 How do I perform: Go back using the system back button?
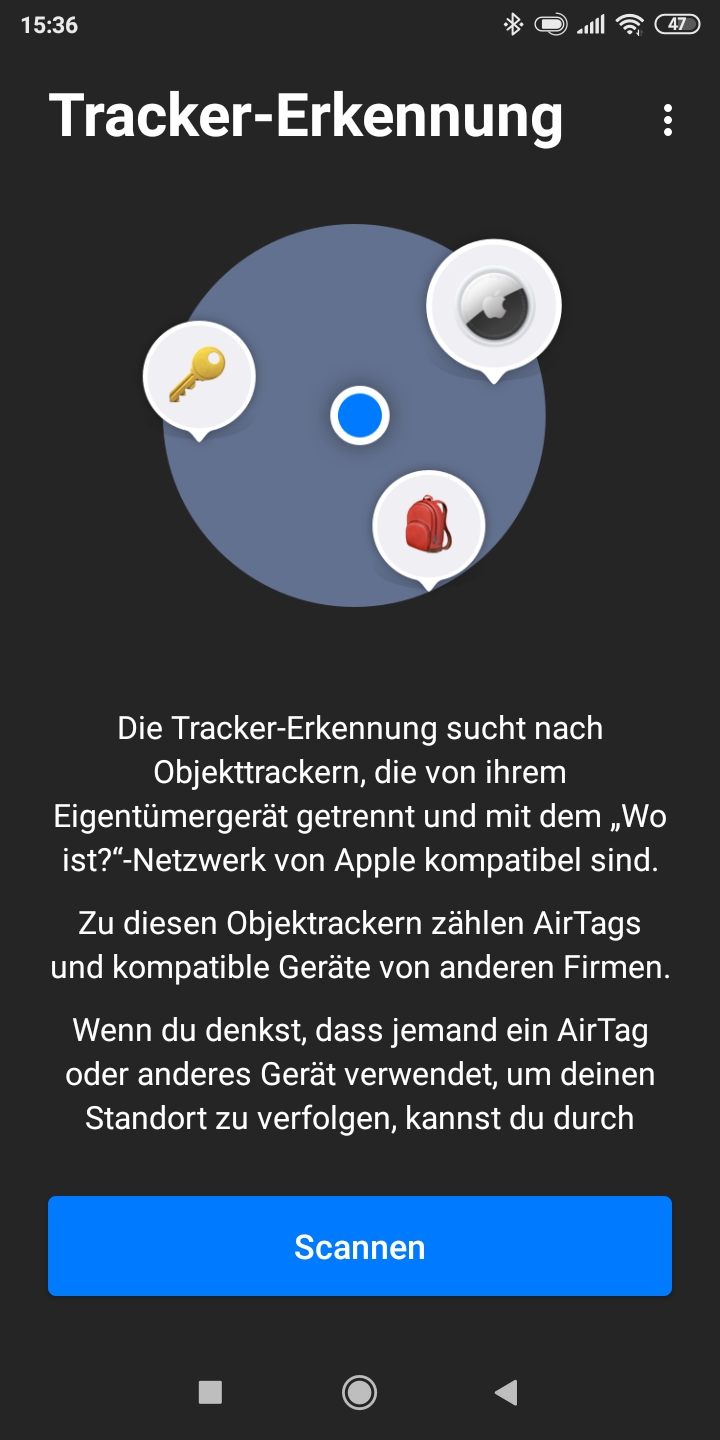[507, 1392]
